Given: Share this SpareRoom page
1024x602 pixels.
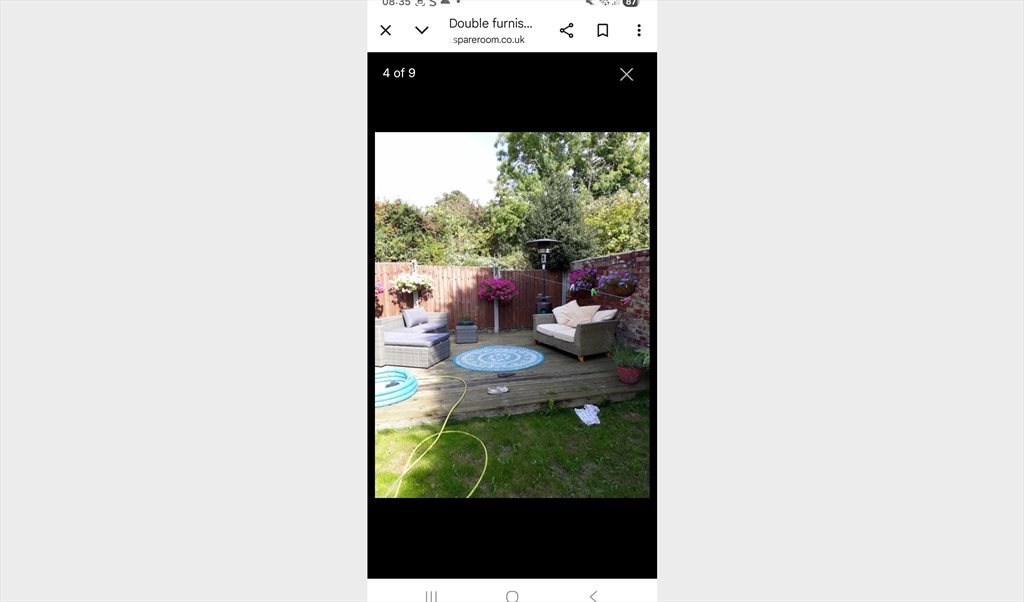Looking at the screenshot, I should click(566, 30).
